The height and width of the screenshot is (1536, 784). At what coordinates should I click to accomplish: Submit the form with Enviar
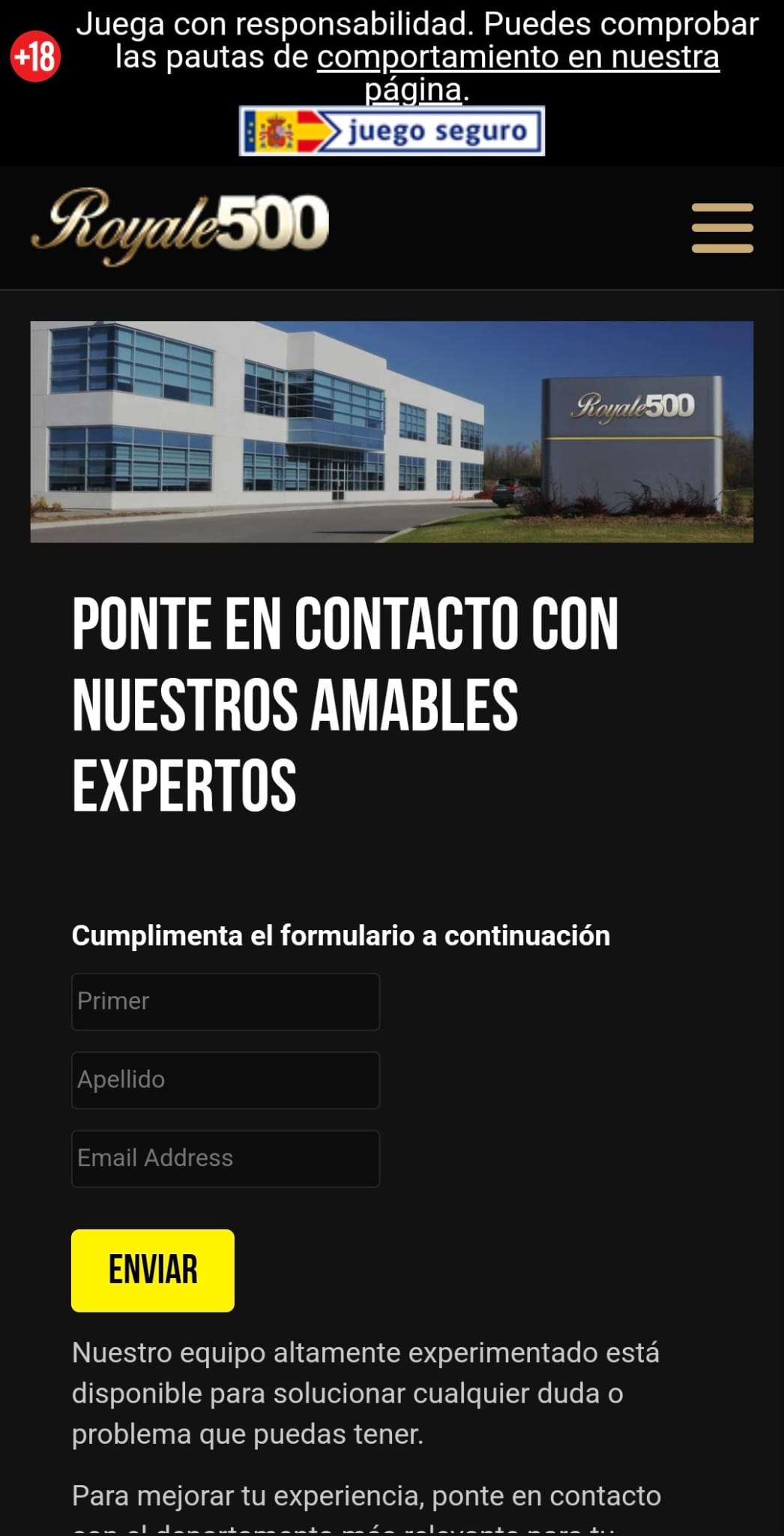[153, 1270]
